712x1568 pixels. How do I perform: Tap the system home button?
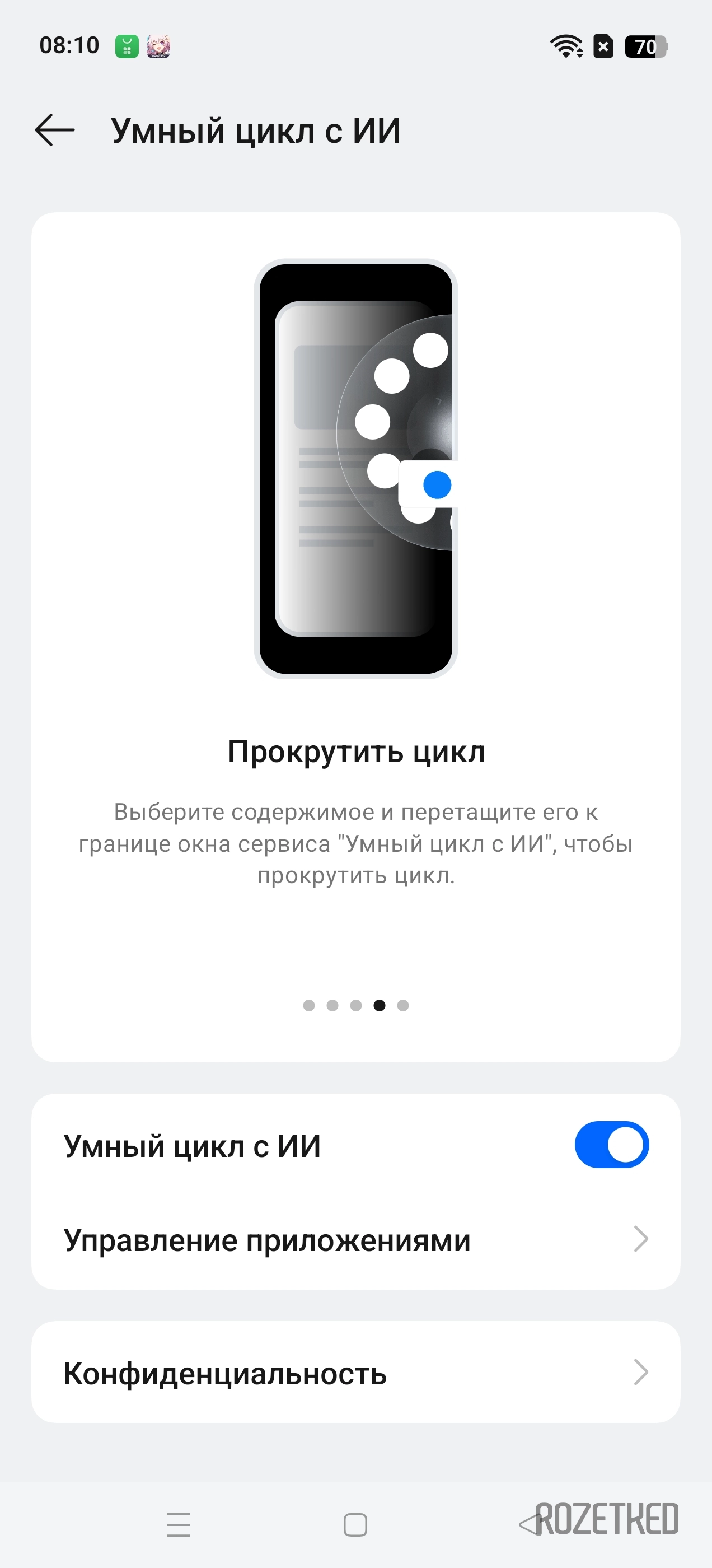click(355, 1525)
